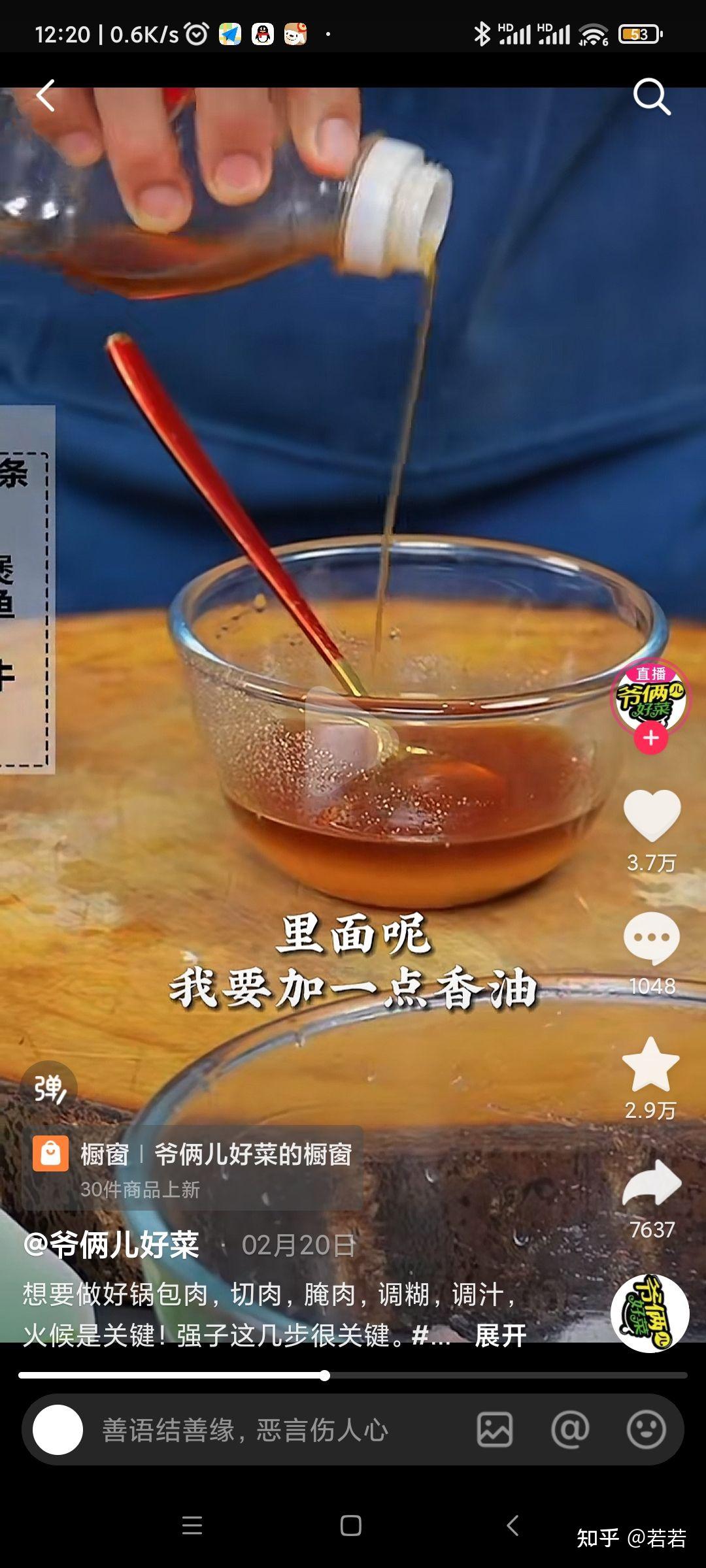Like this video with the heart

(652, 815)
